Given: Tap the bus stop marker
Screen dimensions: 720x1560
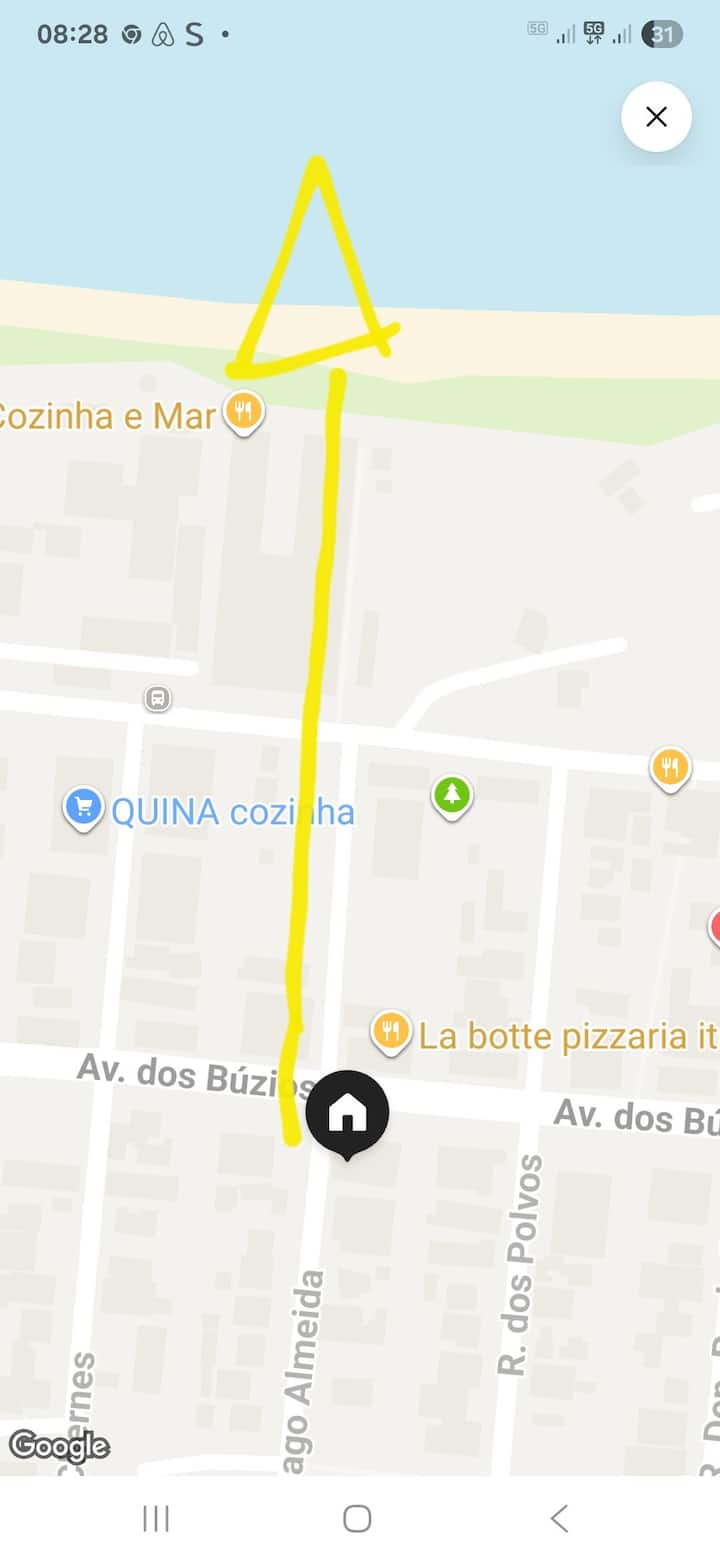Looking at the screenshot, I should 157,698.
